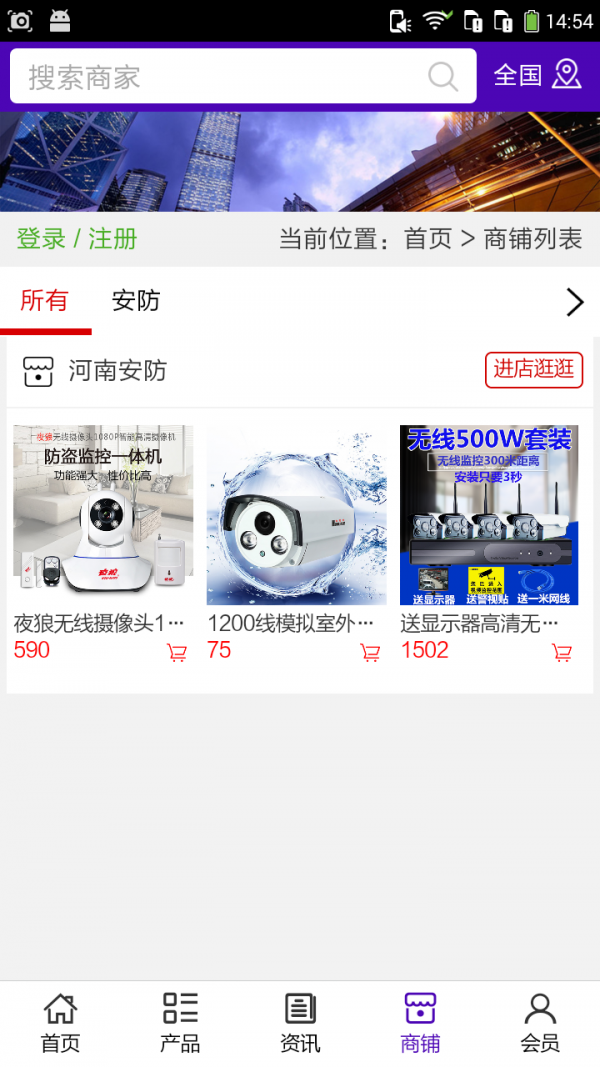This screenshot has width=600, height=1067.
Task: Select the 所有 category tab
Action: [44, 301]
